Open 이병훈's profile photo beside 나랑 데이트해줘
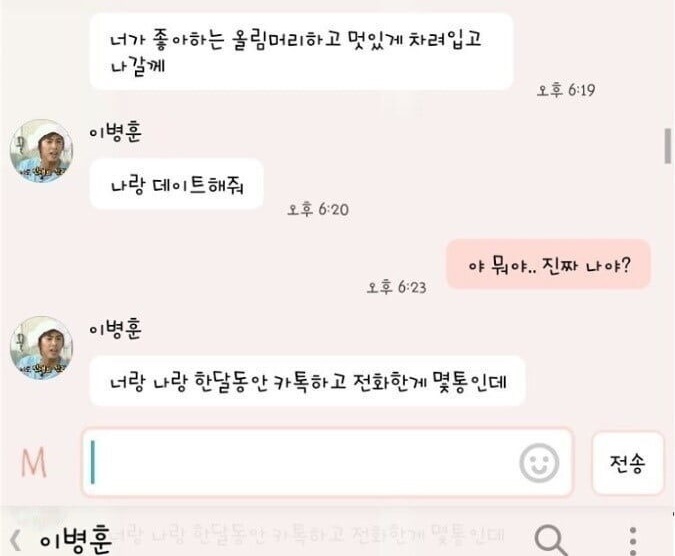This screenshot has height=556, width=675. pos(41,151)
